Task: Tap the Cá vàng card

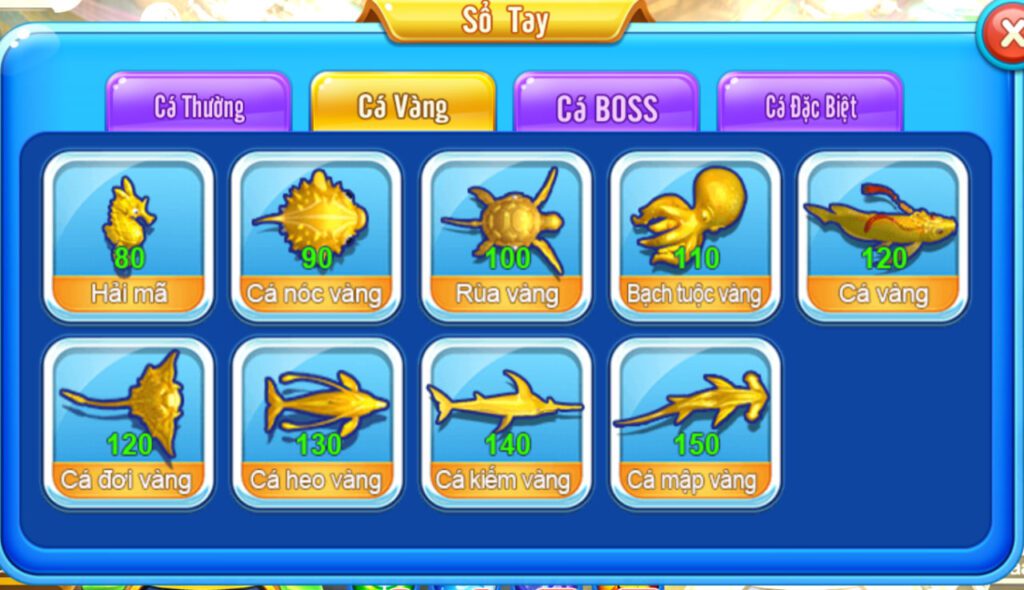Action: click(883, 236)
